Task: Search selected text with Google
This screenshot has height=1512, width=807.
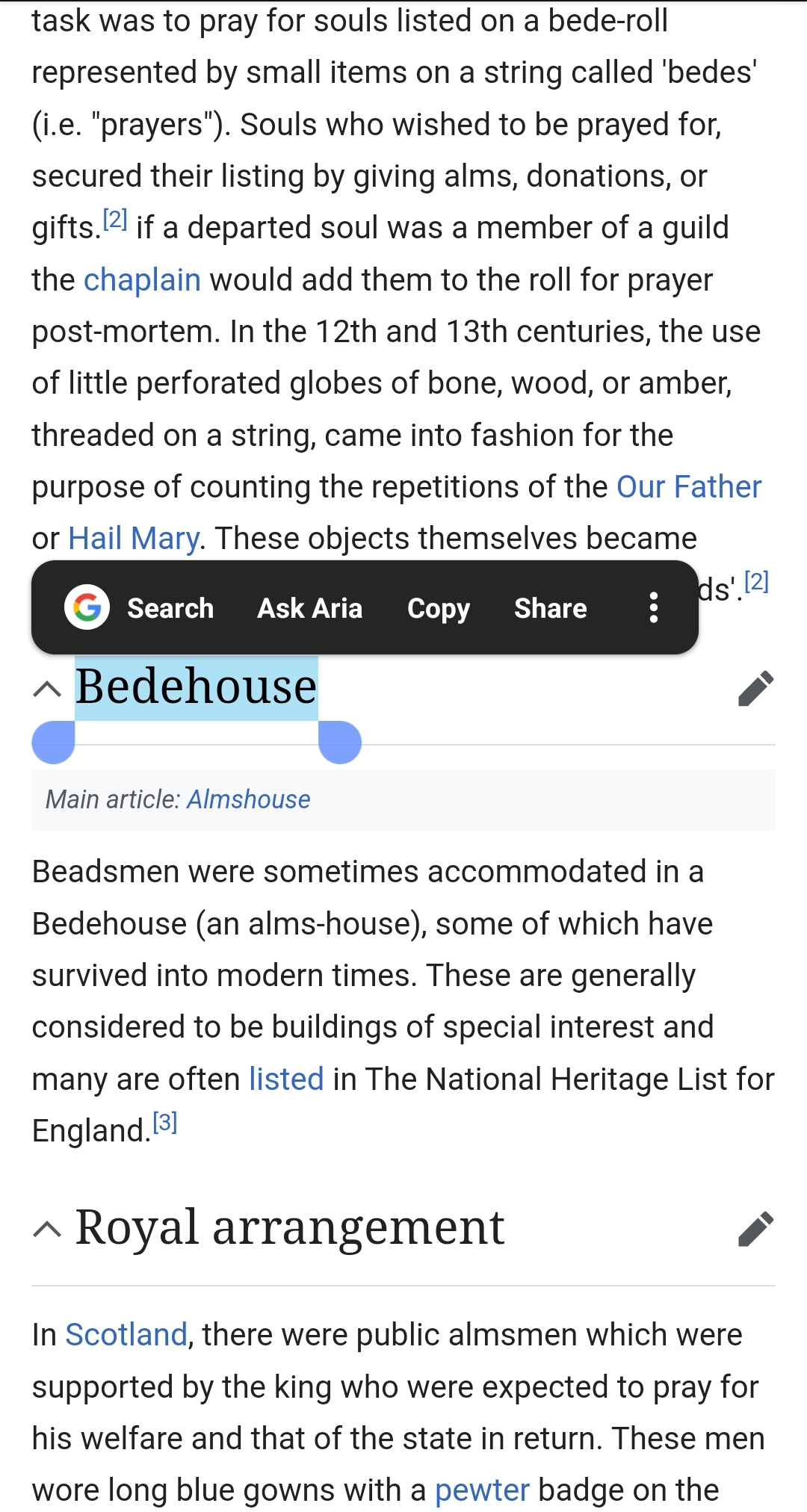Action: pyautogui.click(x=142, y=608)
